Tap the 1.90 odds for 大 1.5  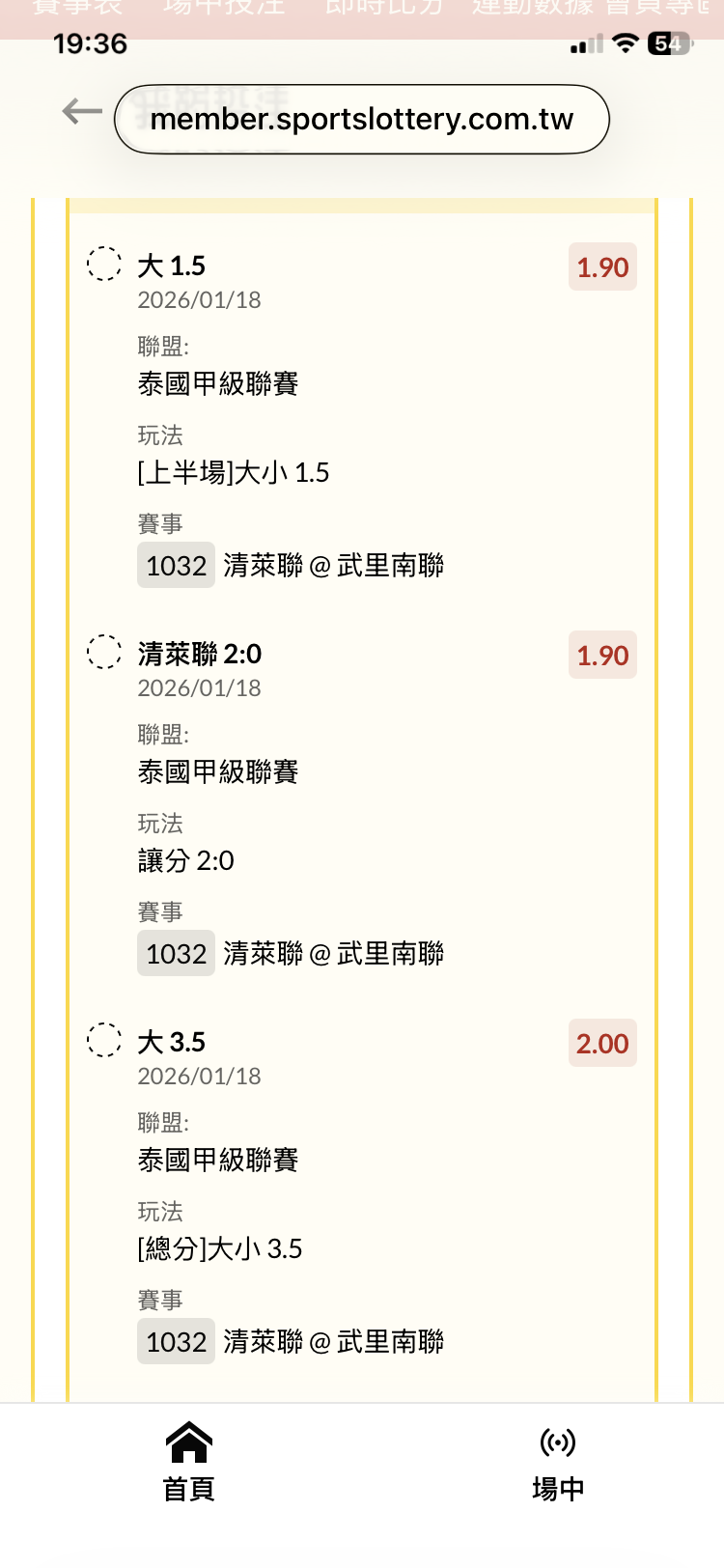tap(602, 267)
